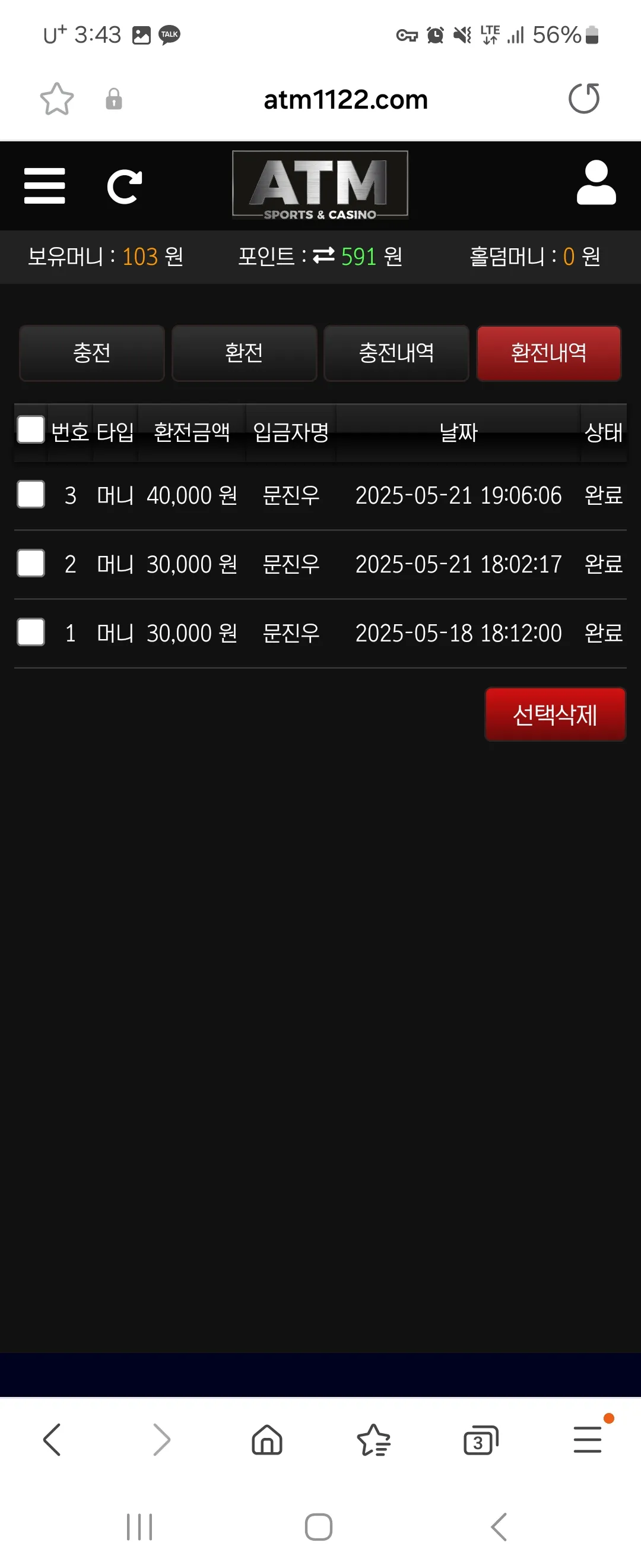This screenshot has height=1568, width=641.
Task: Switch to the 환전 tab
Action: point(244,353)
